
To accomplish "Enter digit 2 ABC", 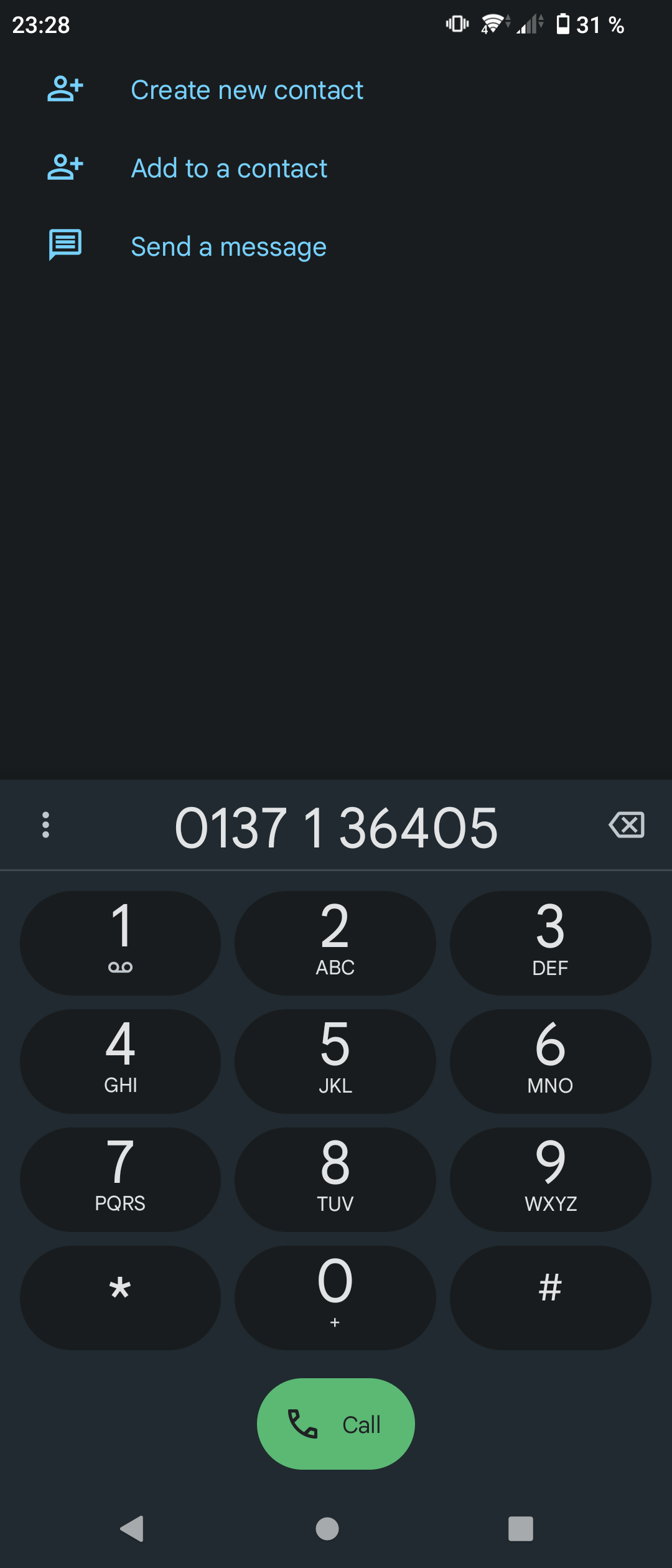I will tap(335, 943).
